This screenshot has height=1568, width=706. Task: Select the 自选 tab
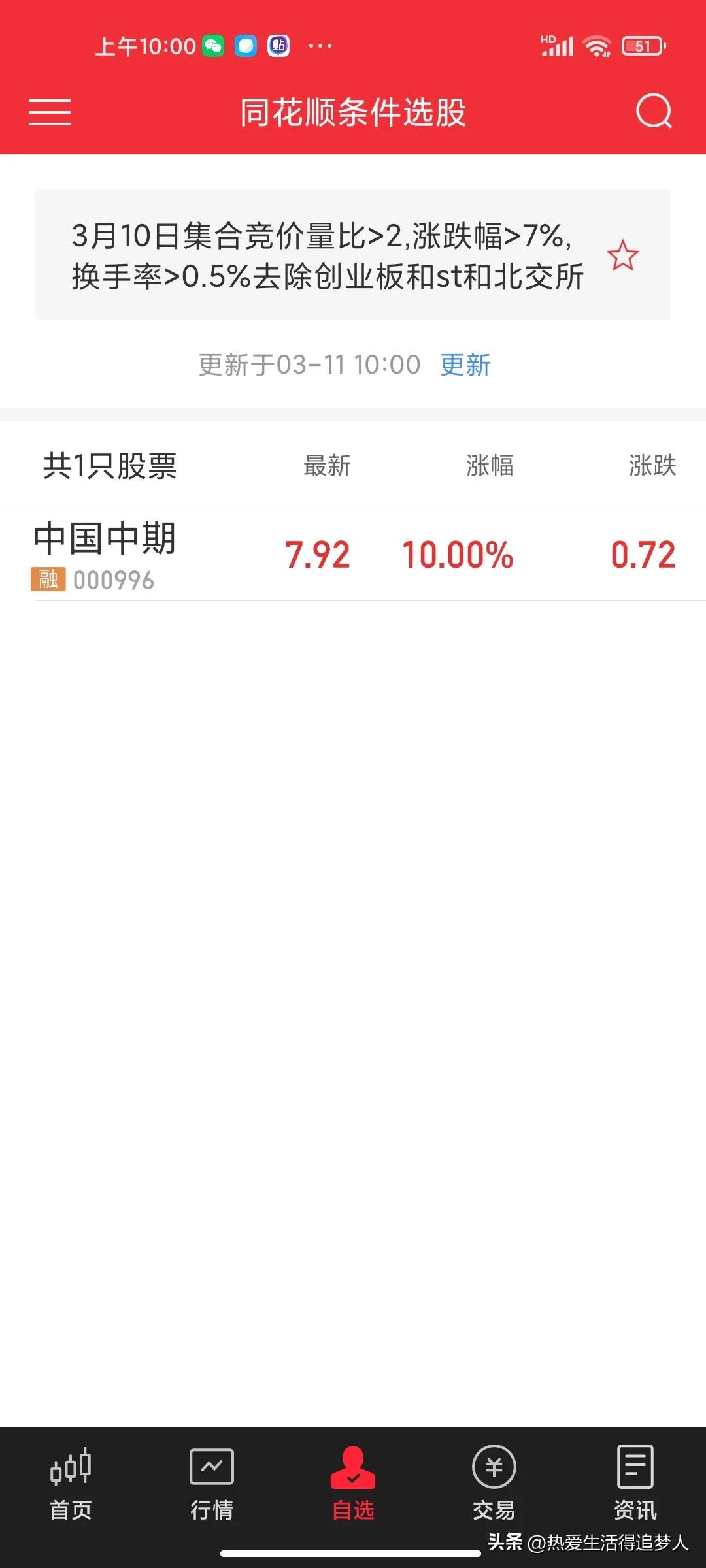(x=353, y=1484)
